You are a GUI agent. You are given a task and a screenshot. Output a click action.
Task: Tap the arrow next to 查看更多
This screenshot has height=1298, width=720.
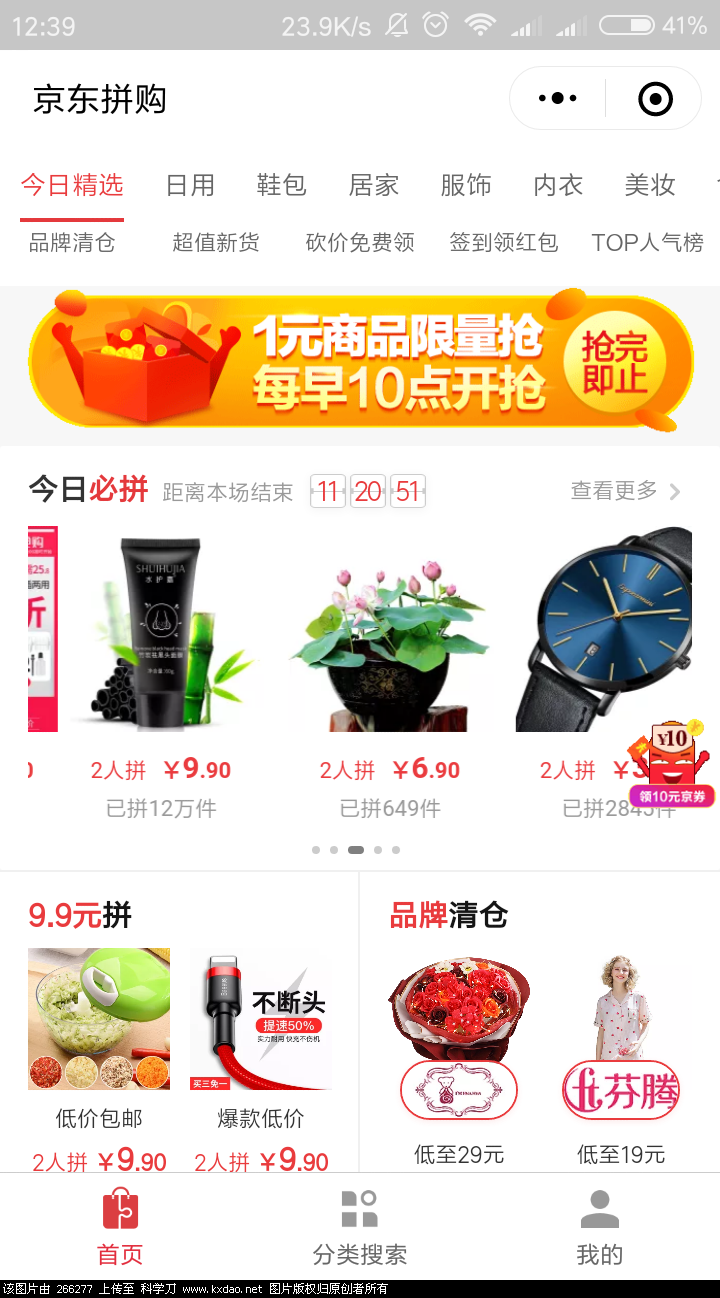[x=675, y=491]
